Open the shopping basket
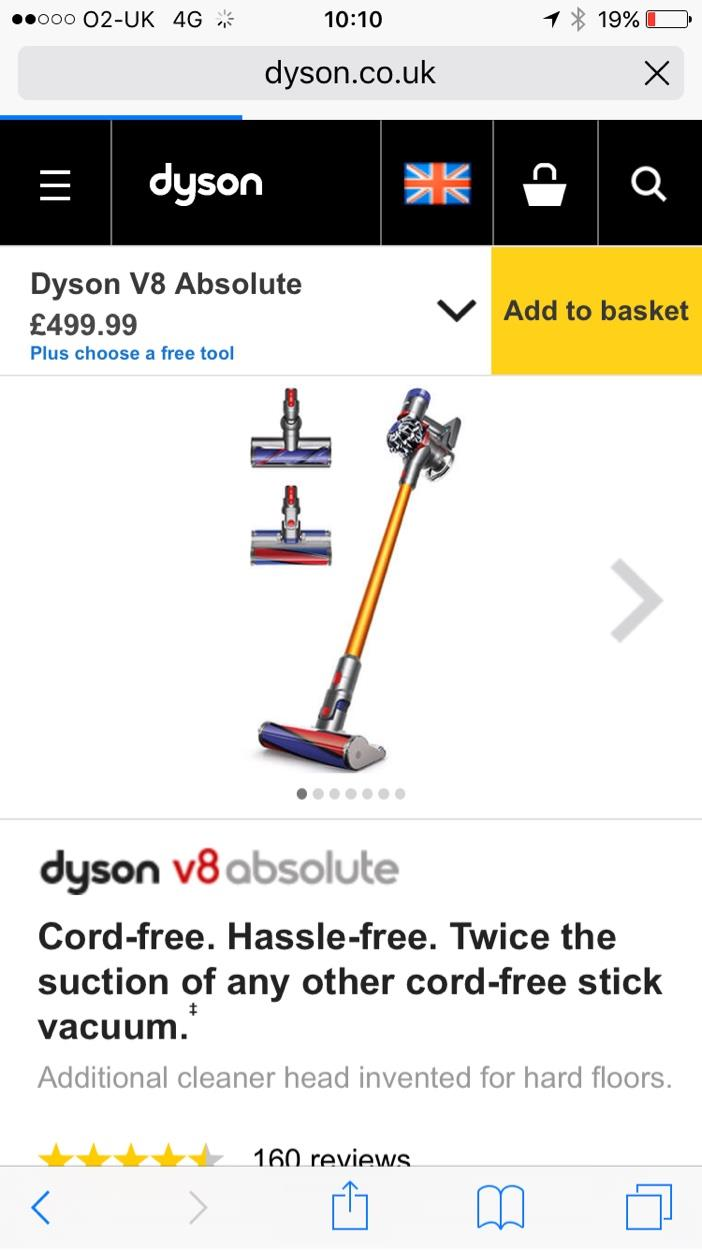Image resolution: width=702 pixels, height=1250 pixels. [x=545, y=184]
